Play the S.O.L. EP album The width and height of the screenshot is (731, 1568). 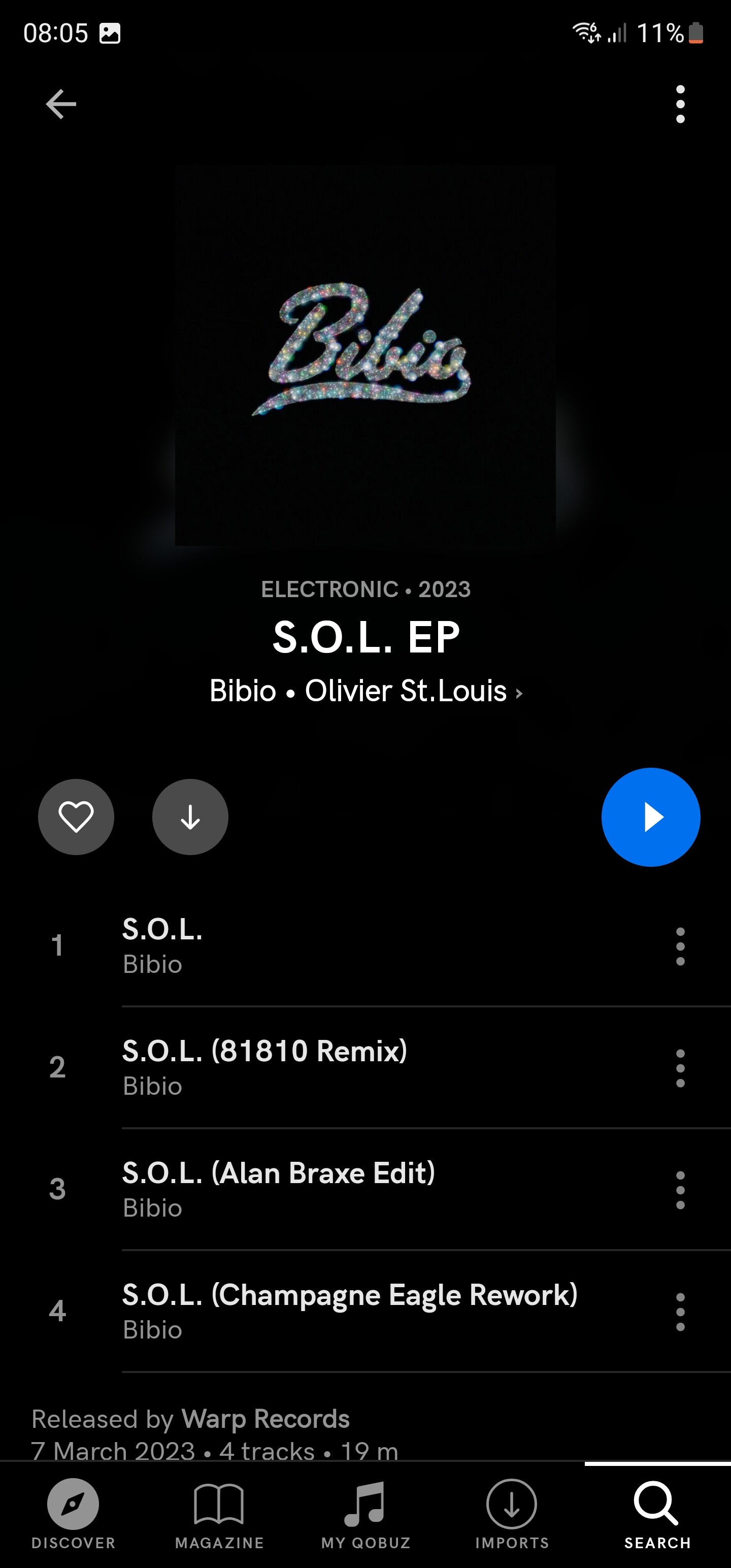(650, 817)
